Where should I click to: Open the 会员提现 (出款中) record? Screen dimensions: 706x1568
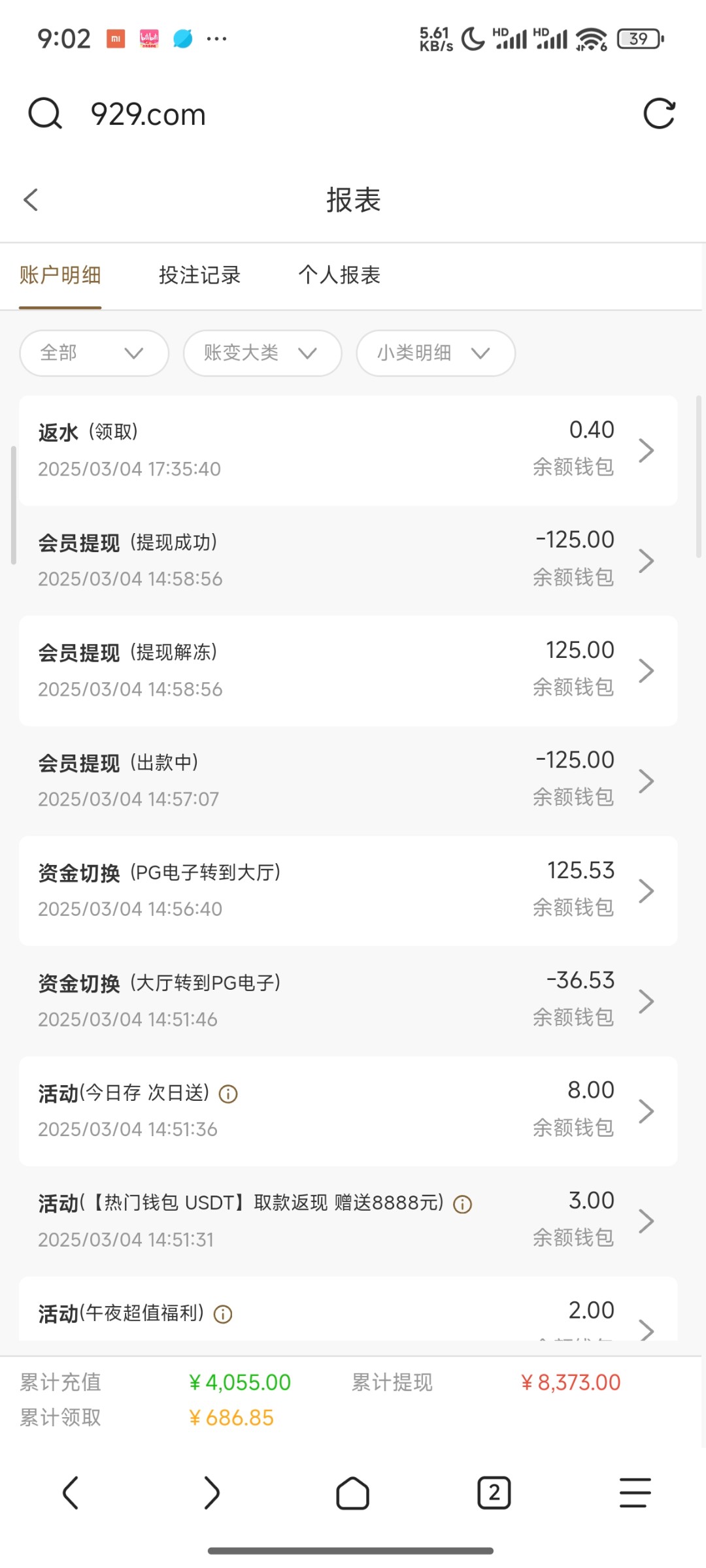click(x=348, y=781)
